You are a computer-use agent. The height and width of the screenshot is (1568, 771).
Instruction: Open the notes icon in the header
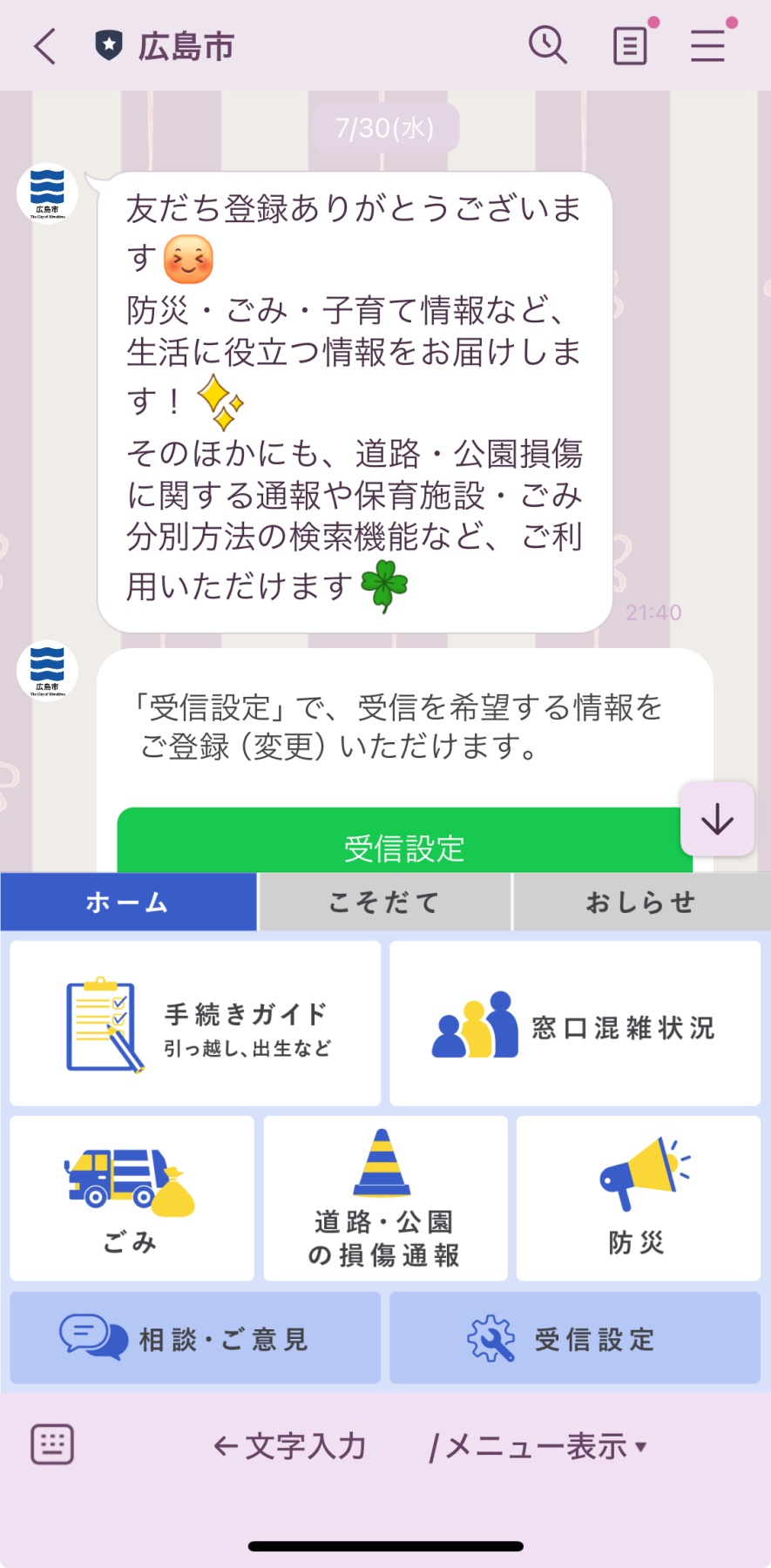pyautogui.click(x=630, y=46)
